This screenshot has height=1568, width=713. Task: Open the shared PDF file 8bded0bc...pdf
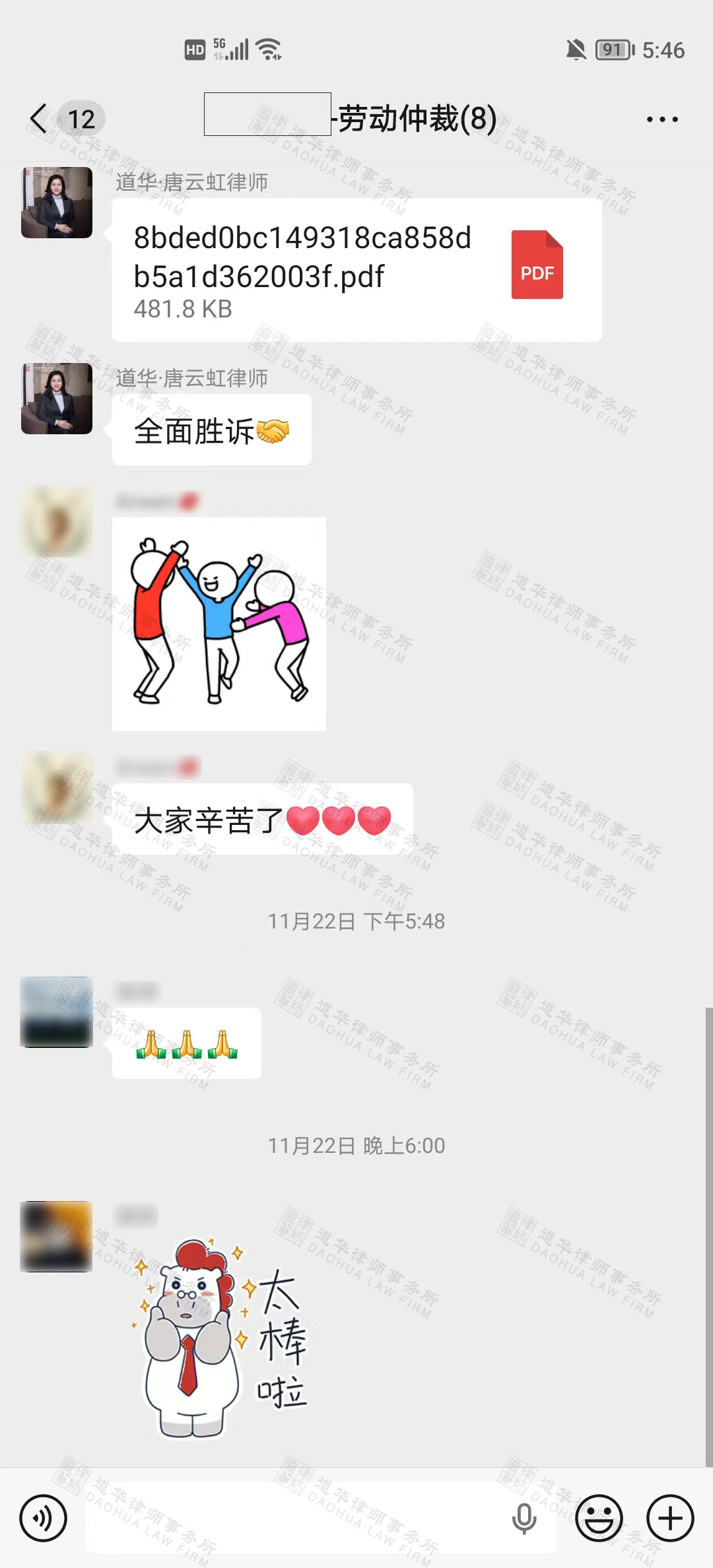tap(356, 270)
